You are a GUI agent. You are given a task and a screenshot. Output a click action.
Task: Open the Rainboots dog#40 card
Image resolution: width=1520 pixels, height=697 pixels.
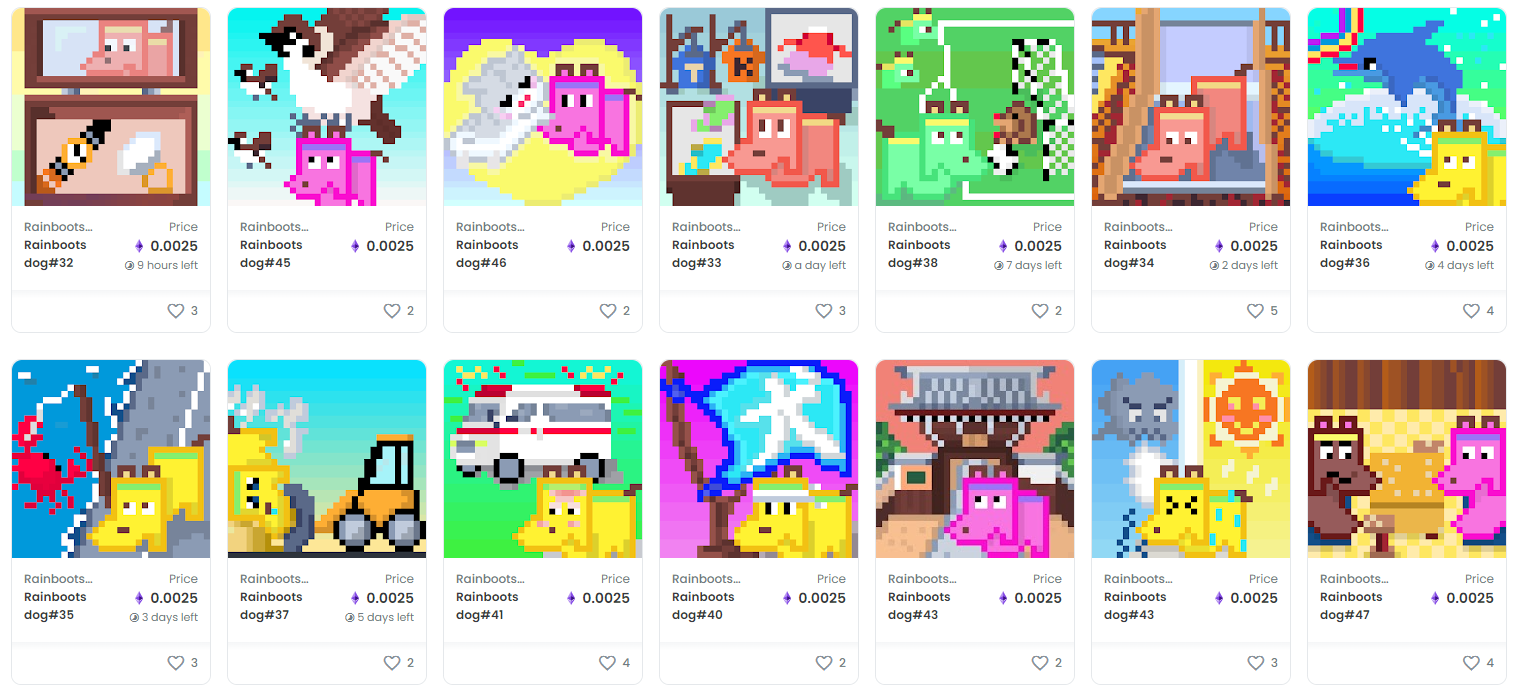coord(759,459)
